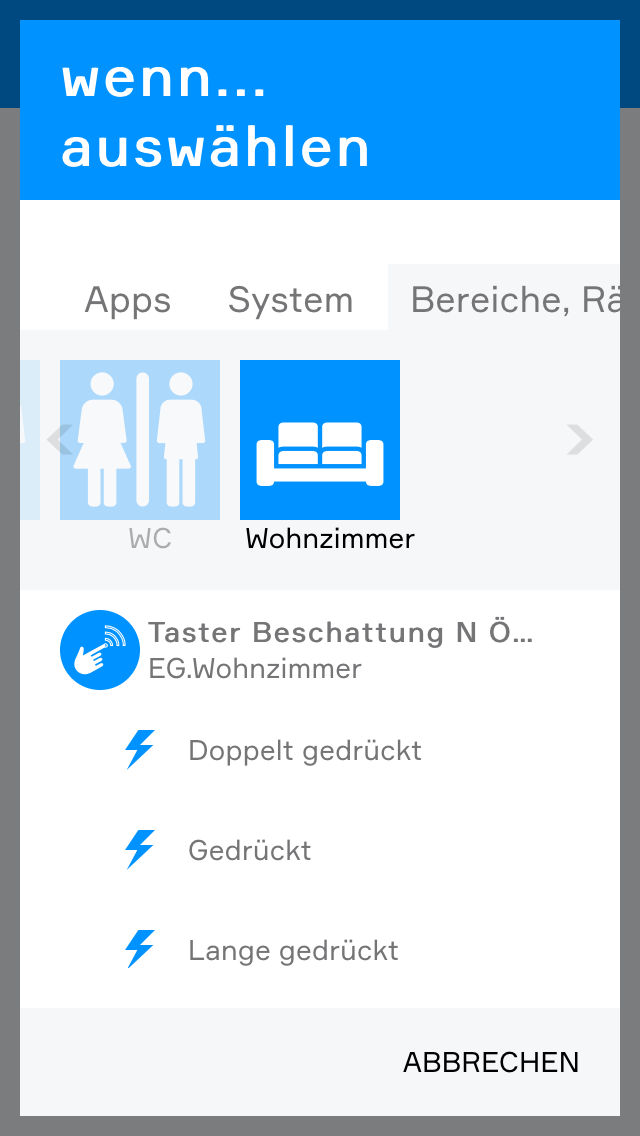Choose the Lange gedrückt trigger

293,950
